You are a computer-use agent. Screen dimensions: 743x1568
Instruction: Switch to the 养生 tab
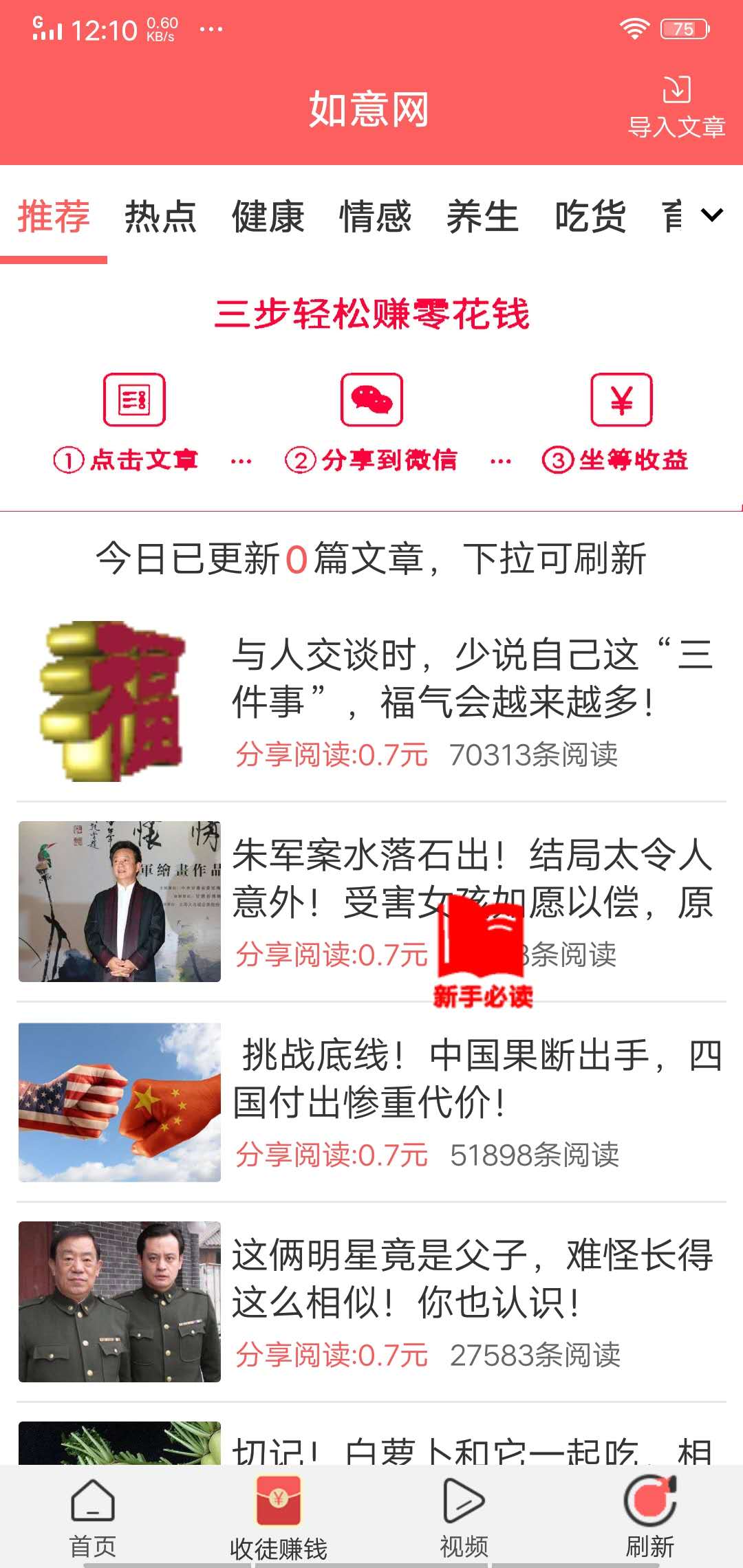tap(483, 217)
